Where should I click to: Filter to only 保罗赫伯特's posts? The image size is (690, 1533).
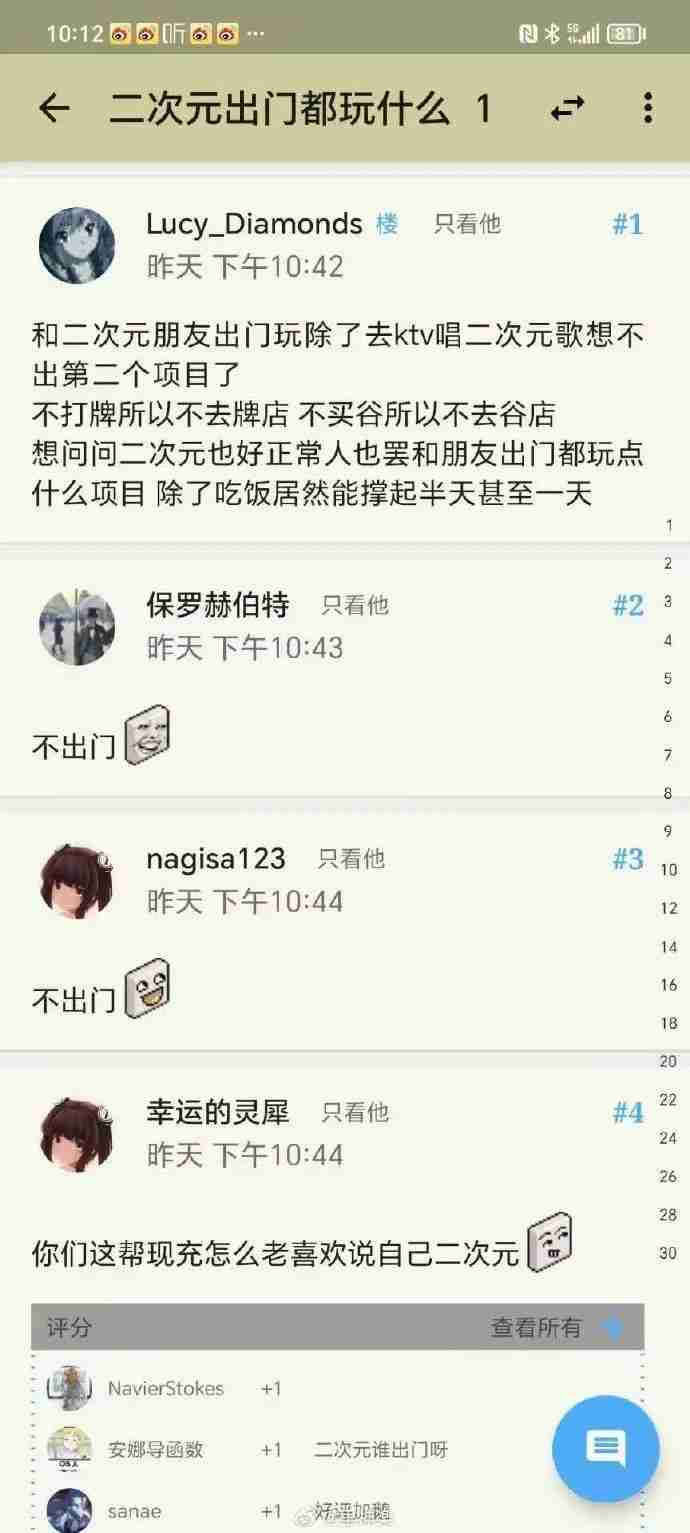click(355, 605)
